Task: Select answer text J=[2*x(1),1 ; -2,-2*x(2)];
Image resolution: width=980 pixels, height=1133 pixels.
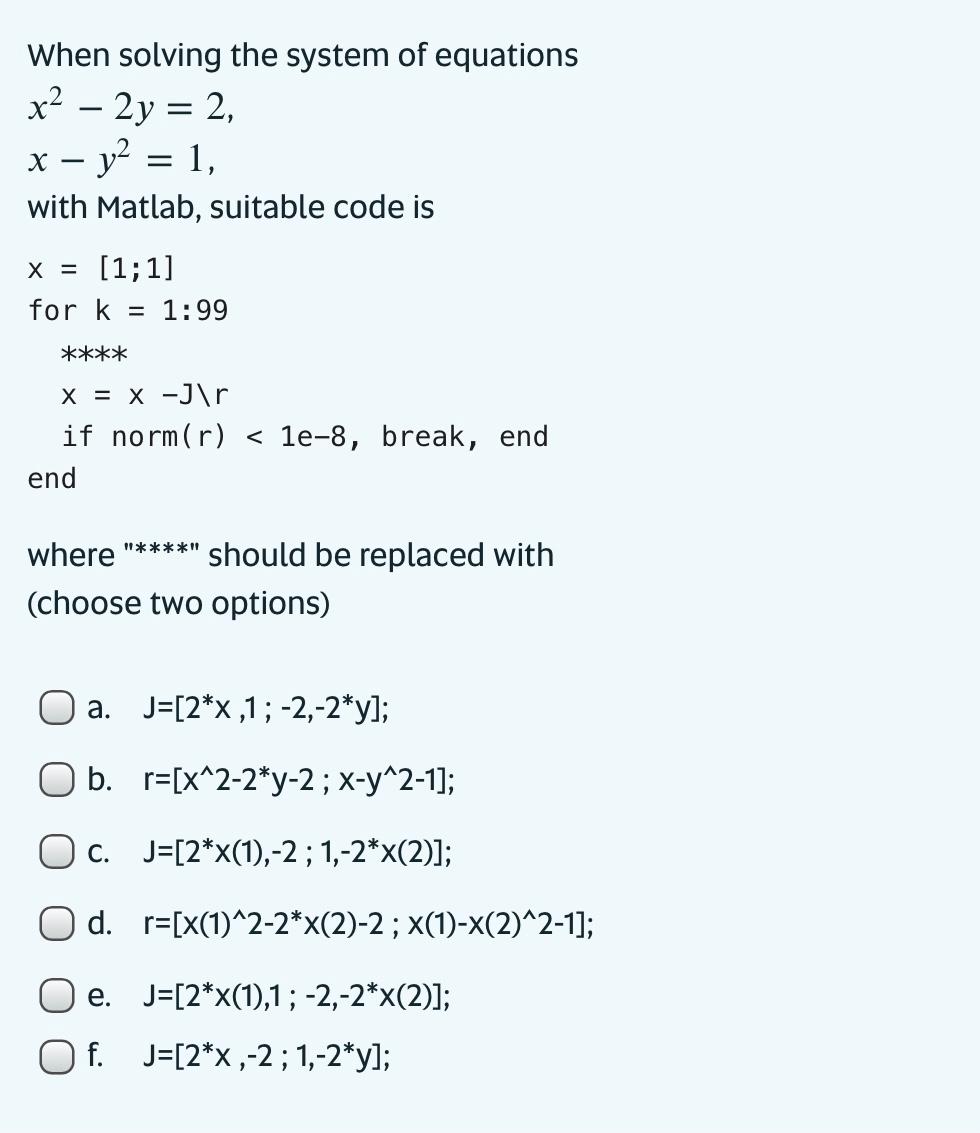Action: coord(292,996)
